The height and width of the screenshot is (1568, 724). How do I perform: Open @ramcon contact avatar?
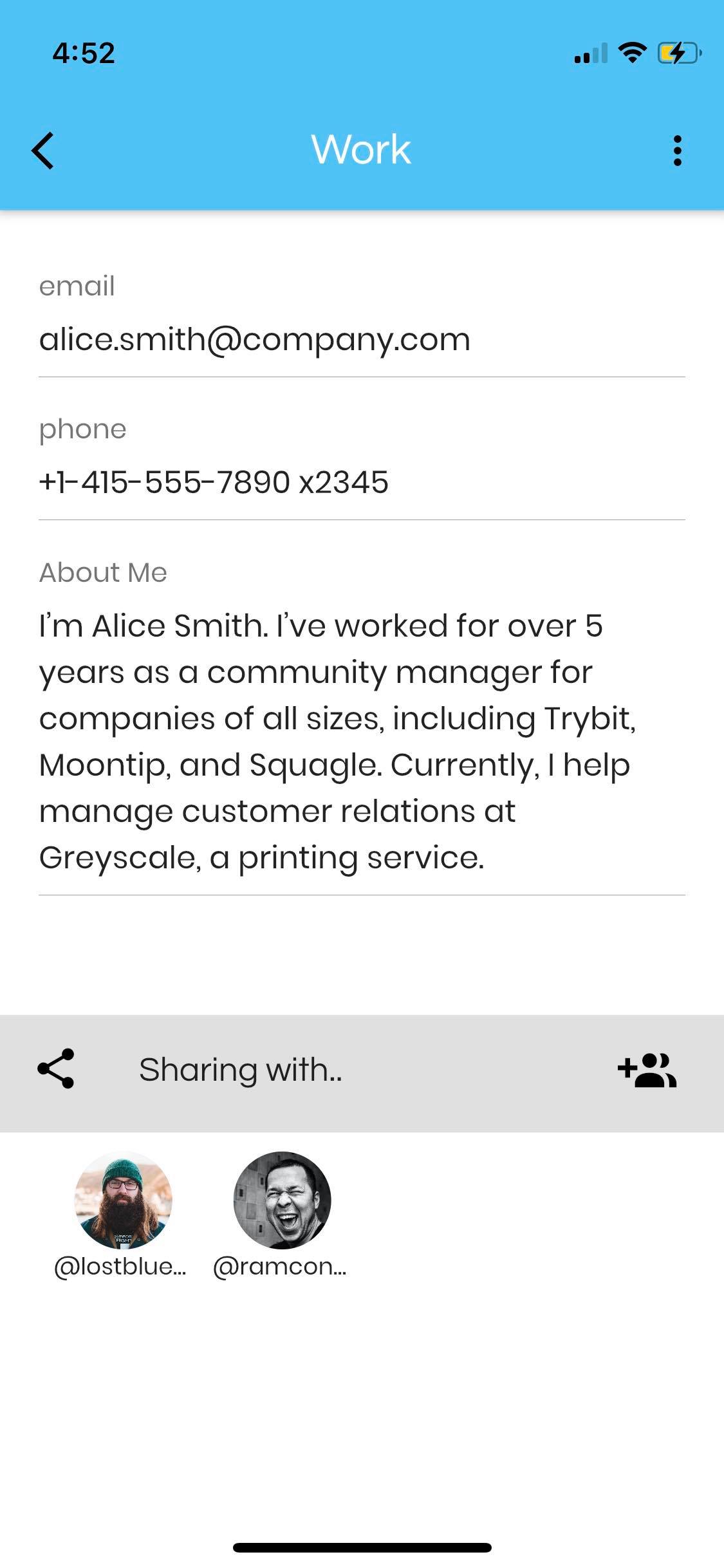coord(282,1200)
